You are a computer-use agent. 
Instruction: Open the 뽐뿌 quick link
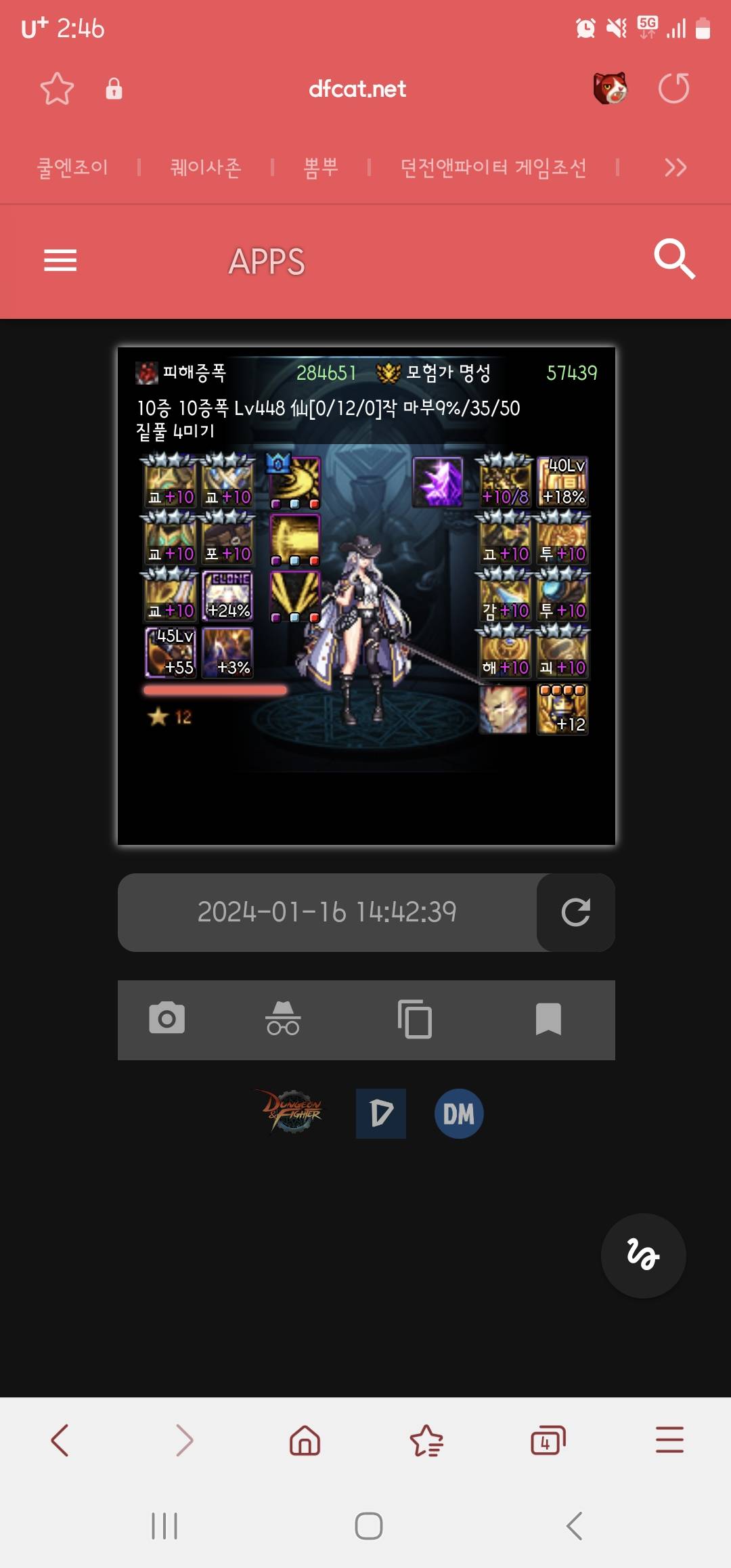[x=321, y=167]
